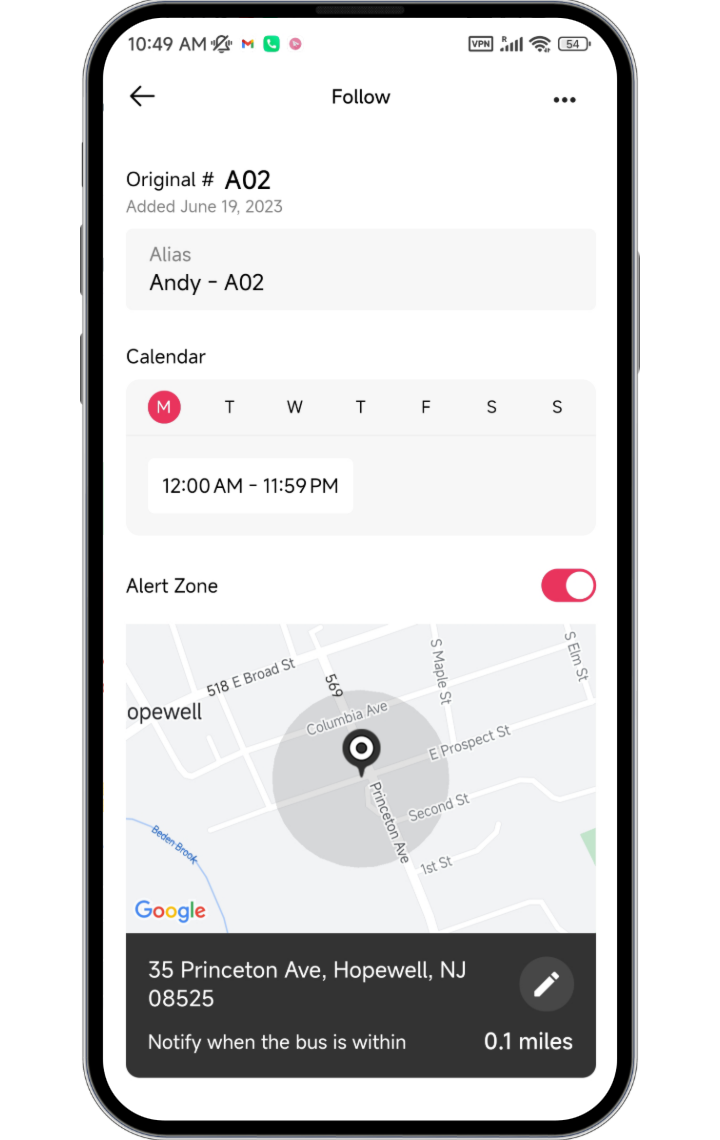Go back using the arrow icon
Screen dimensions: 720x1140
point(142,96)
